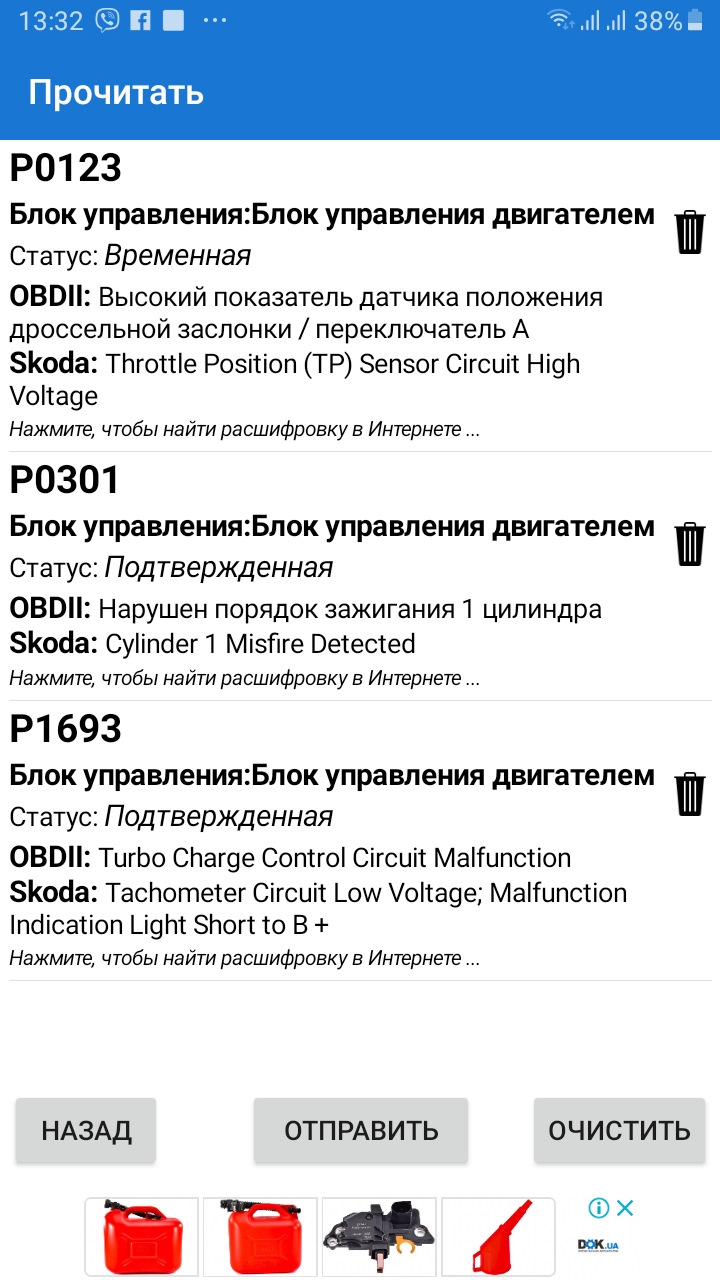Clear all codes with ОЧИСТИТЬ
720x1280 pixels.
click(x=619, y=1131)
